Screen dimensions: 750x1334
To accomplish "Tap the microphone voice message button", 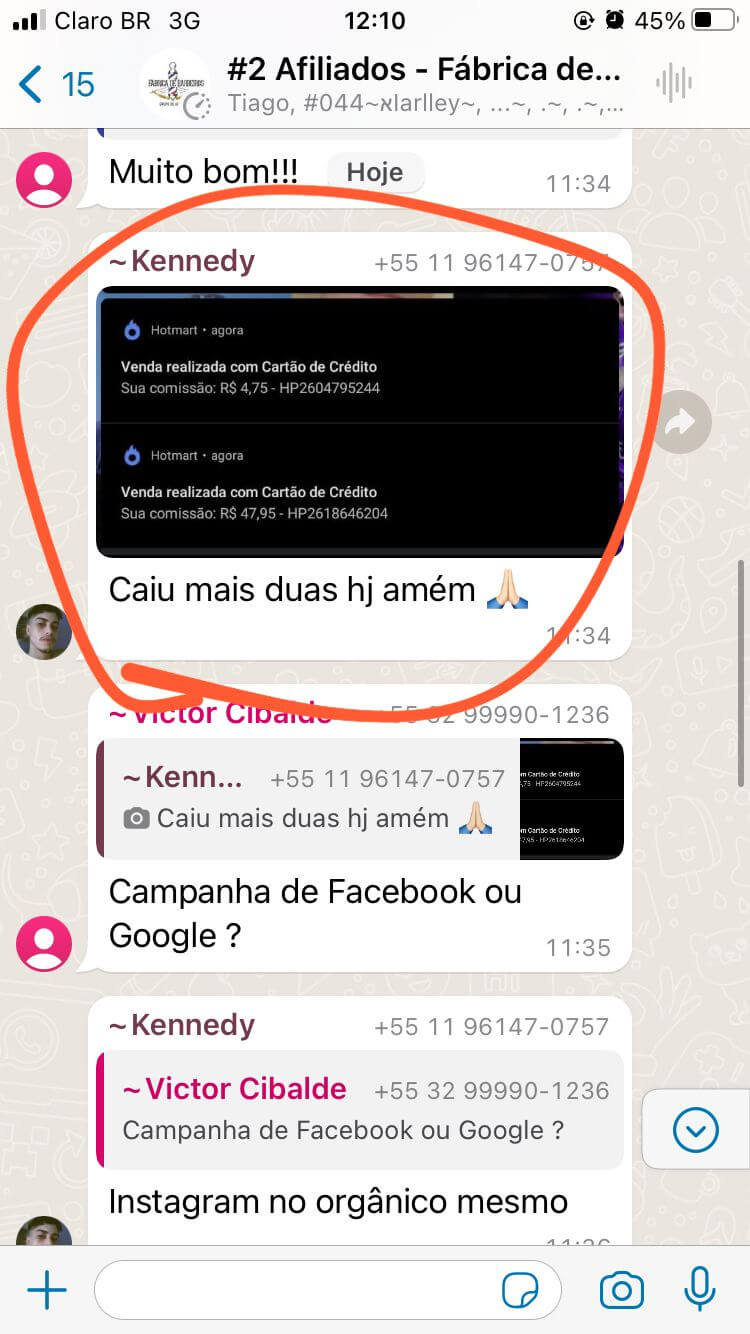I will tap(700, 1290).
